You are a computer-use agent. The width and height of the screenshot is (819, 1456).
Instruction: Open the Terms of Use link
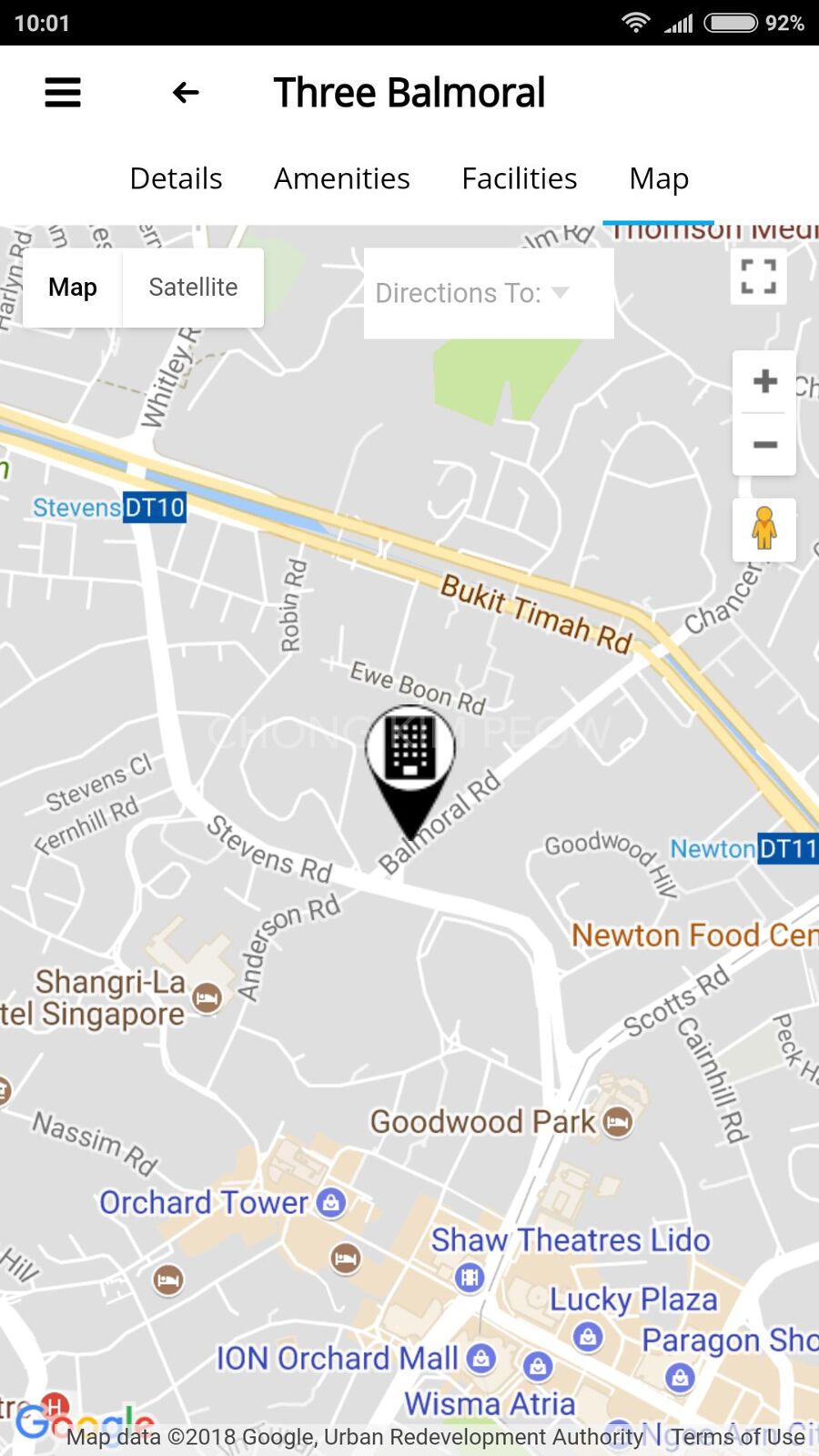tap(737, 1437)
